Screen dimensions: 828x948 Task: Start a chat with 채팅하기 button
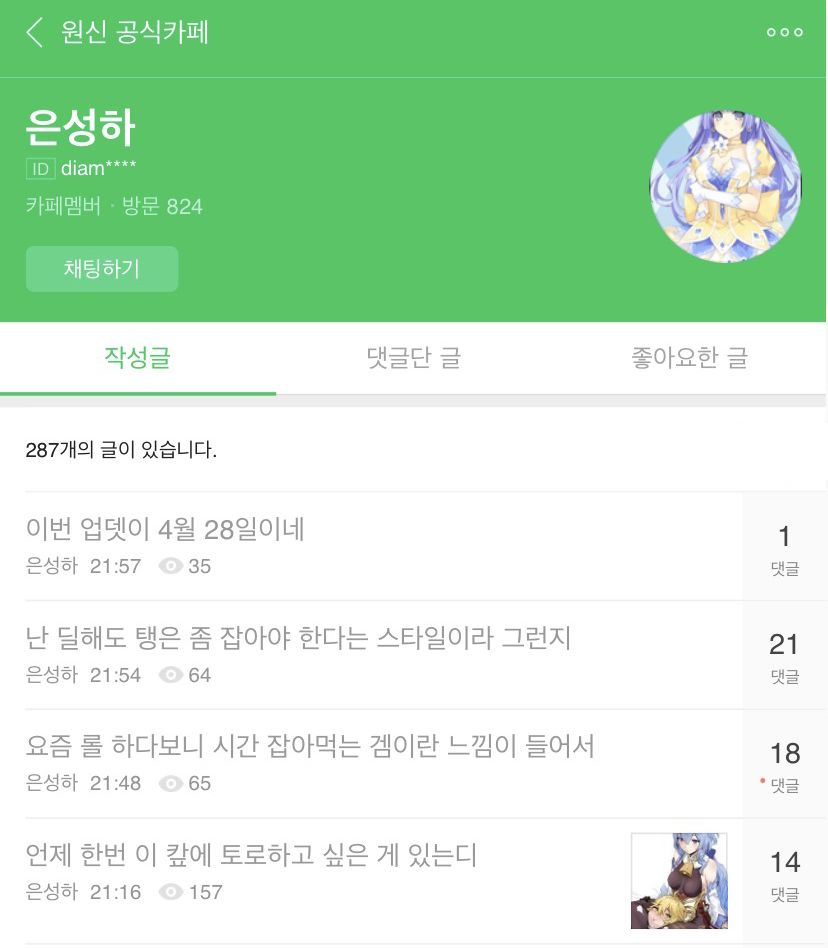click(x=102, y=269)
